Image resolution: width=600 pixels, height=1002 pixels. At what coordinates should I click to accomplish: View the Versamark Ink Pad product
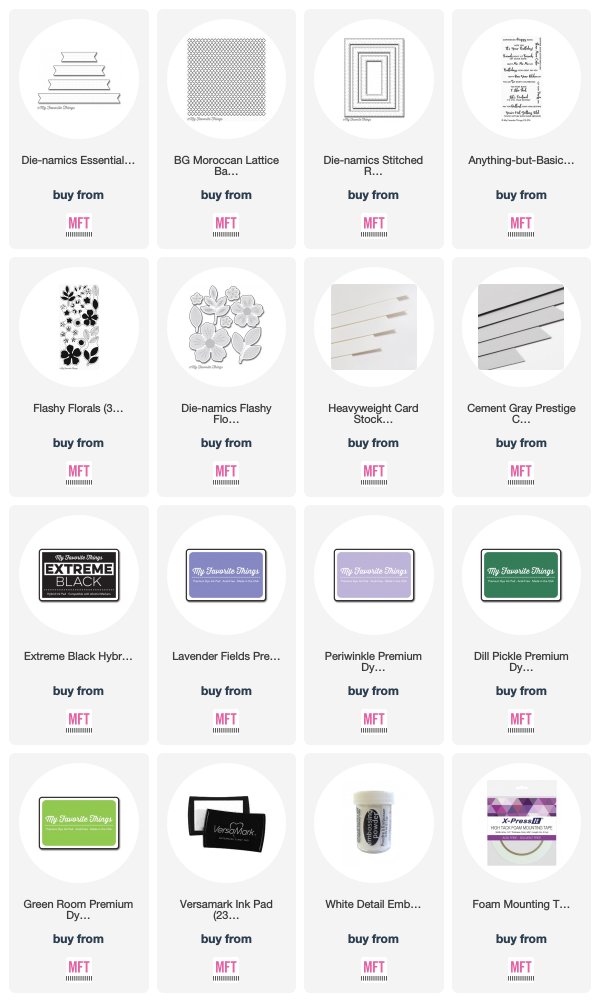point(226,873)
